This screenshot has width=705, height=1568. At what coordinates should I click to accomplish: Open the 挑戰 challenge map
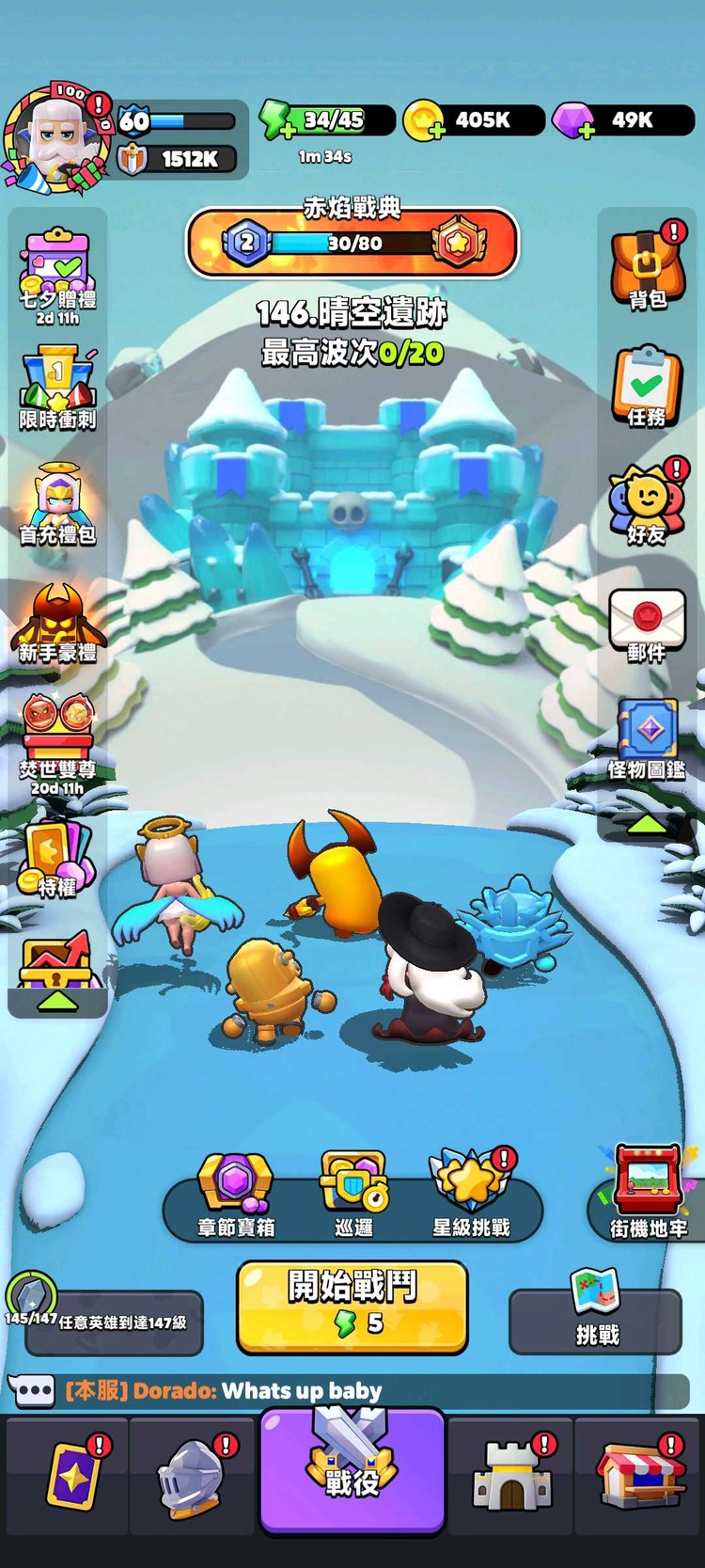pos(596,1311)
